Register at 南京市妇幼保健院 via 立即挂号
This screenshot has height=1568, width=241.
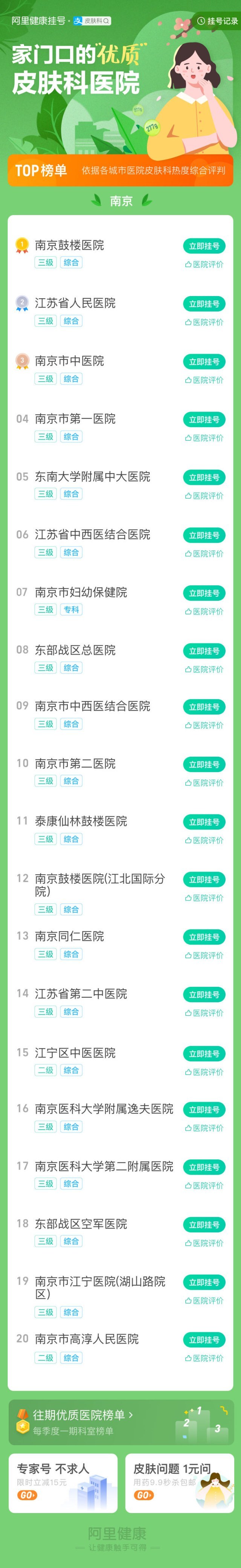204,593
